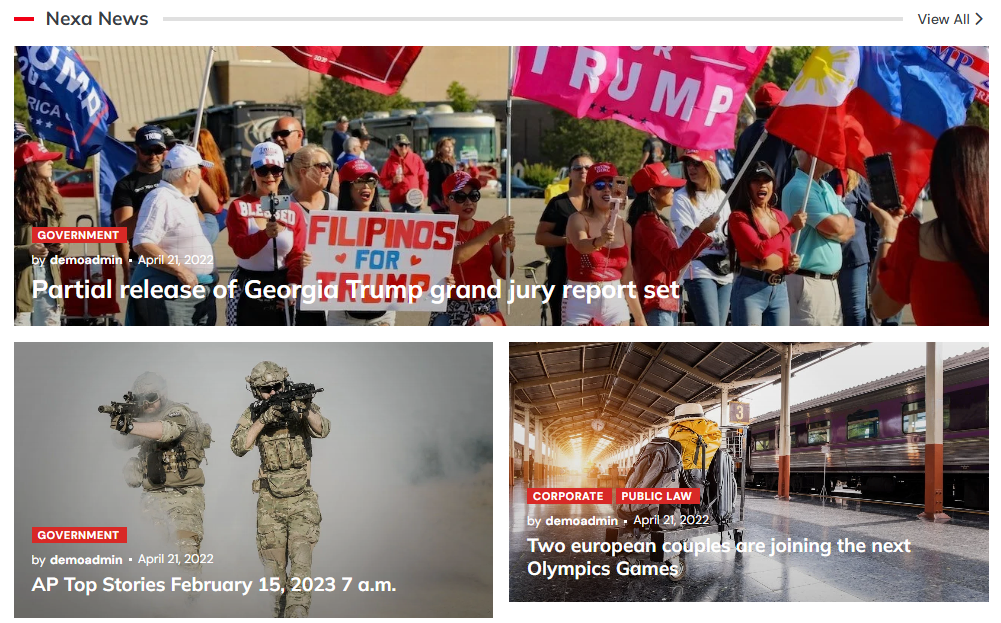This screenshot has width=1001, height=623.
Task: Open demoadmin author on Olympics Games story
Action: (581, 521)
